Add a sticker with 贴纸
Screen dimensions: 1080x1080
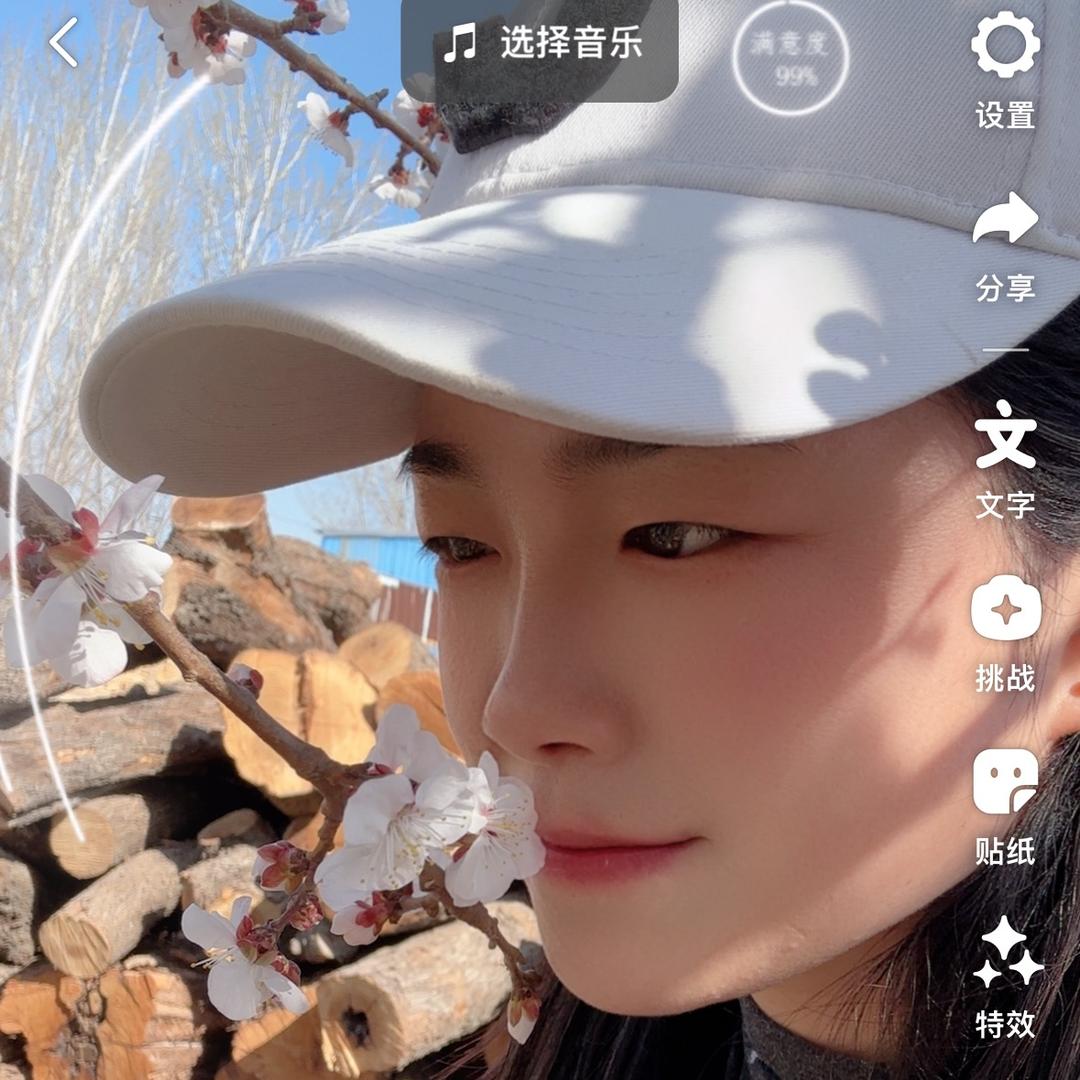coord(1005,806)
